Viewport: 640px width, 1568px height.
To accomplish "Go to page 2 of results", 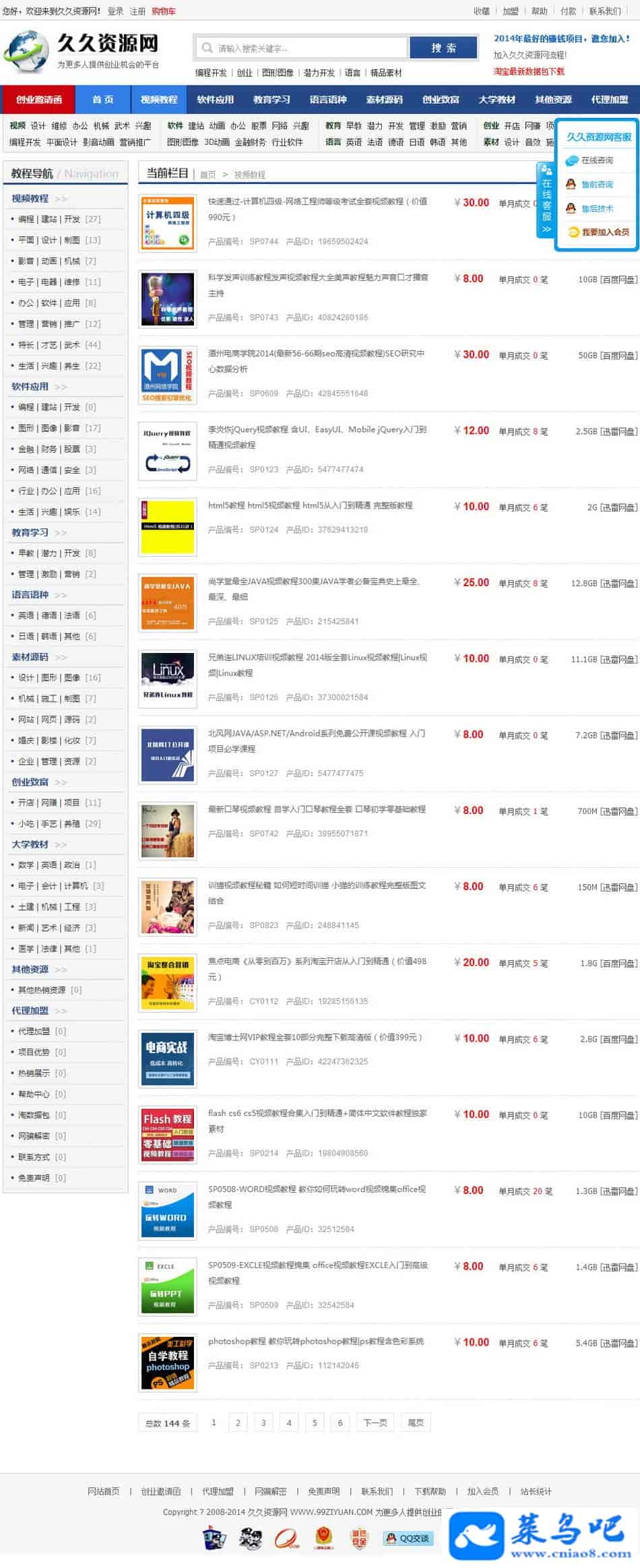I will point(238,1422).
